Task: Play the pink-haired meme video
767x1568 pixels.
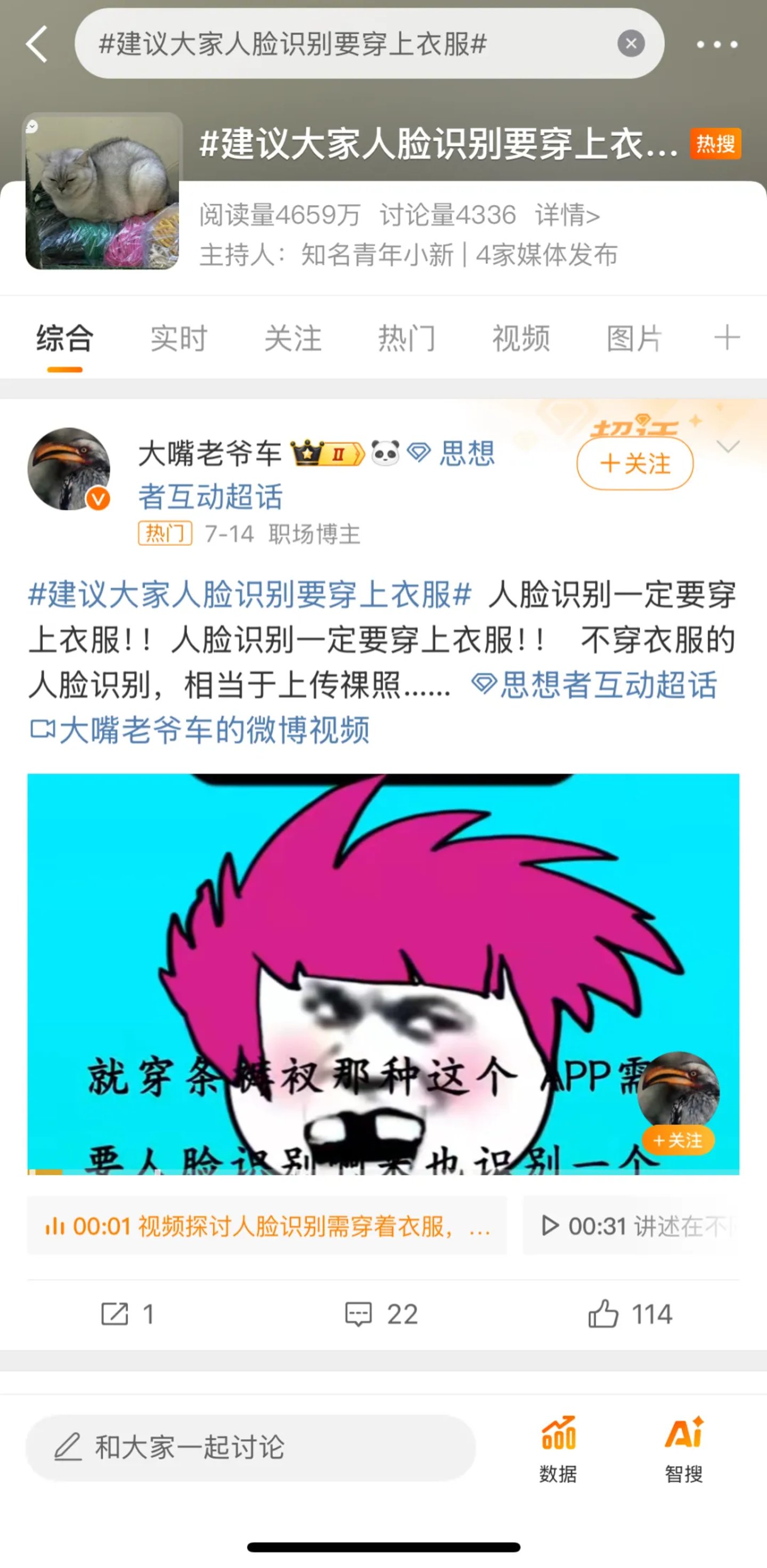Action: (383, 974)
